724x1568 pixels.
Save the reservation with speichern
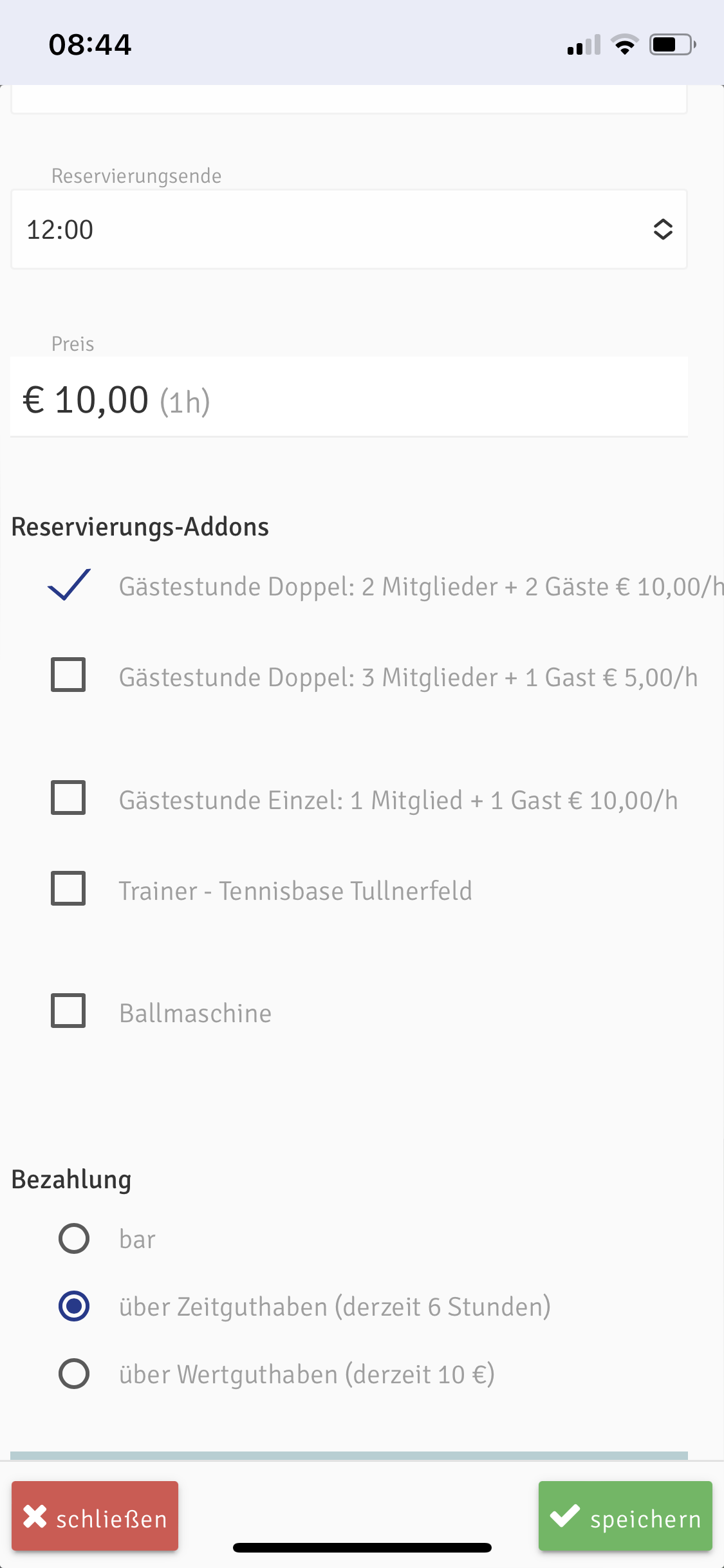click(626, 1516)
